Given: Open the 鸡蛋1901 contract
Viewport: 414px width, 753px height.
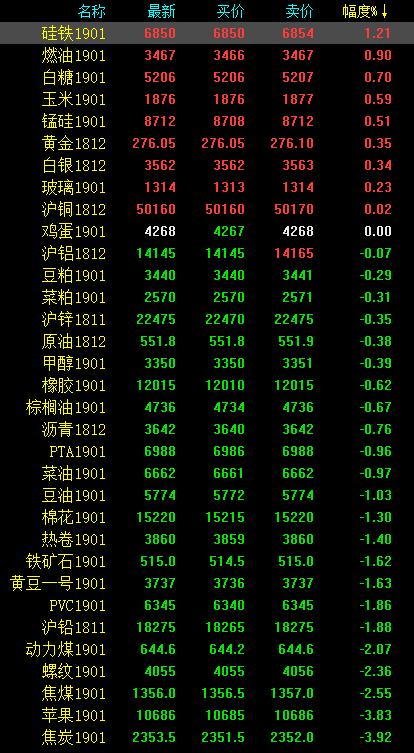Looking at the screenshot, I should 207,231.
